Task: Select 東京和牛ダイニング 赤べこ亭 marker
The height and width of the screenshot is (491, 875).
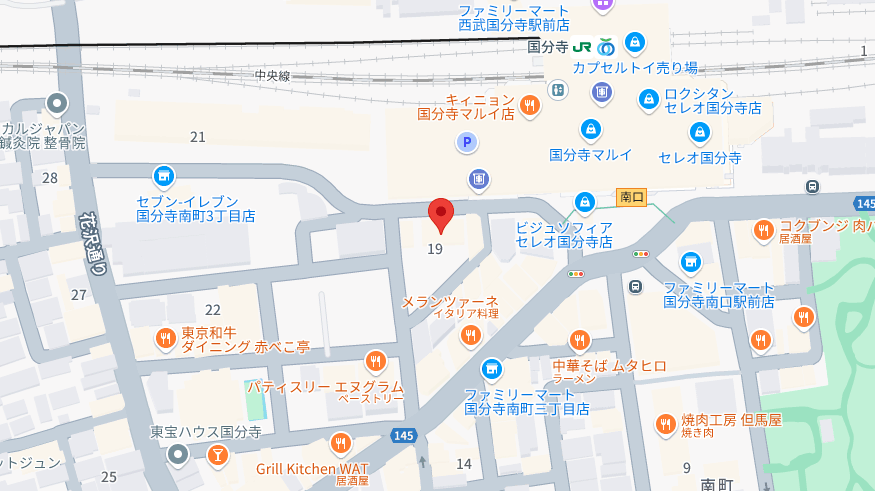Action: coord(166,340)
